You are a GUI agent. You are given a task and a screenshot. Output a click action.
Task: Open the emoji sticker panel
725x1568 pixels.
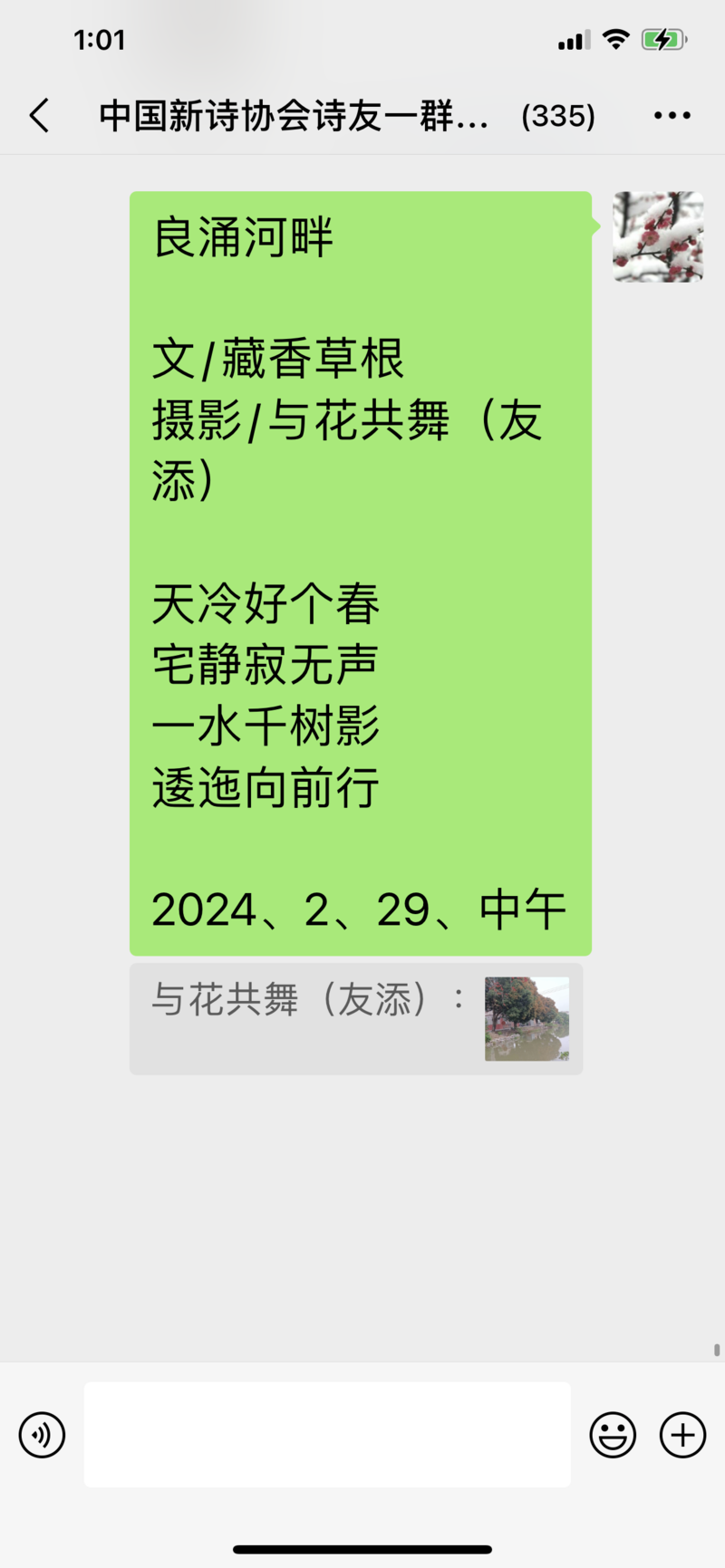[x=613, y=1435]
